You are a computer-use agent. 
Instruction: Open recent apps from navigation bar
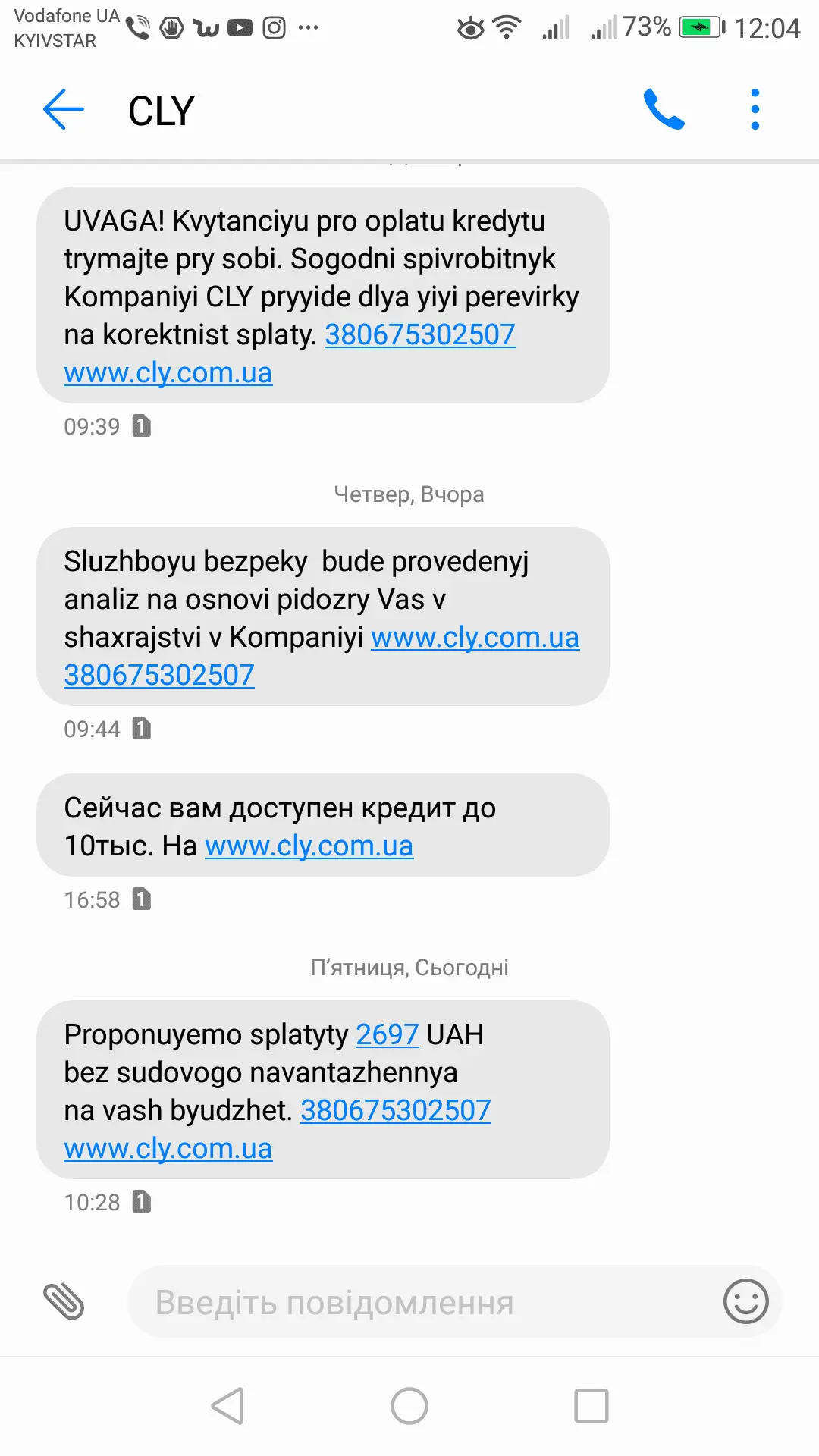591,1406
